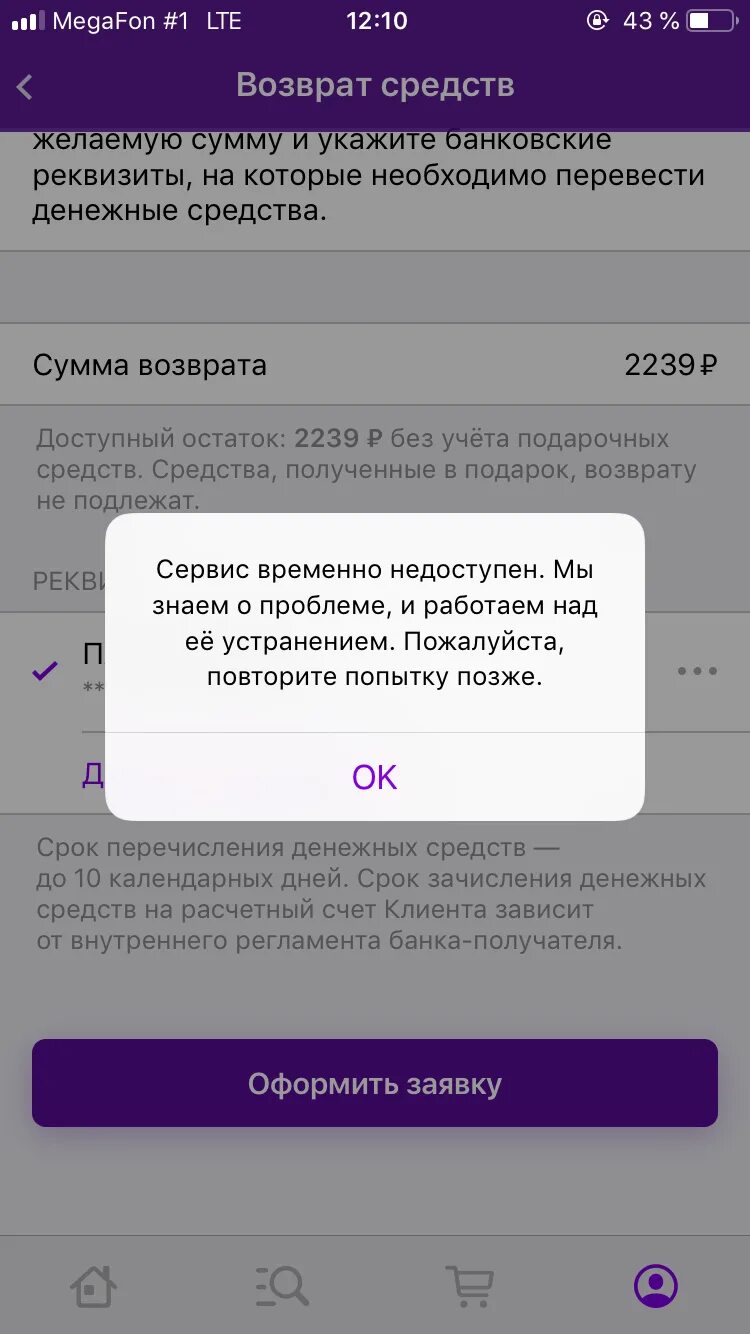Switch to the catalog search tab
Image resolution: width=750 pixels, height=1334 pixels.
point(281,1285)
